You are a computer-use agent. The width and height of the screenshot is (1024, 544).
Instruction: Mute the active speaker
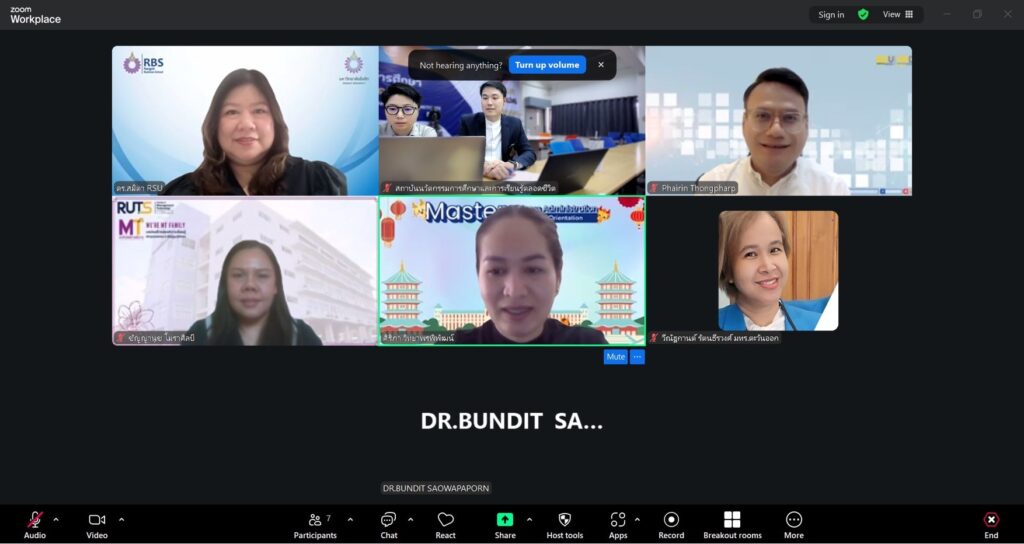[615, 357]
